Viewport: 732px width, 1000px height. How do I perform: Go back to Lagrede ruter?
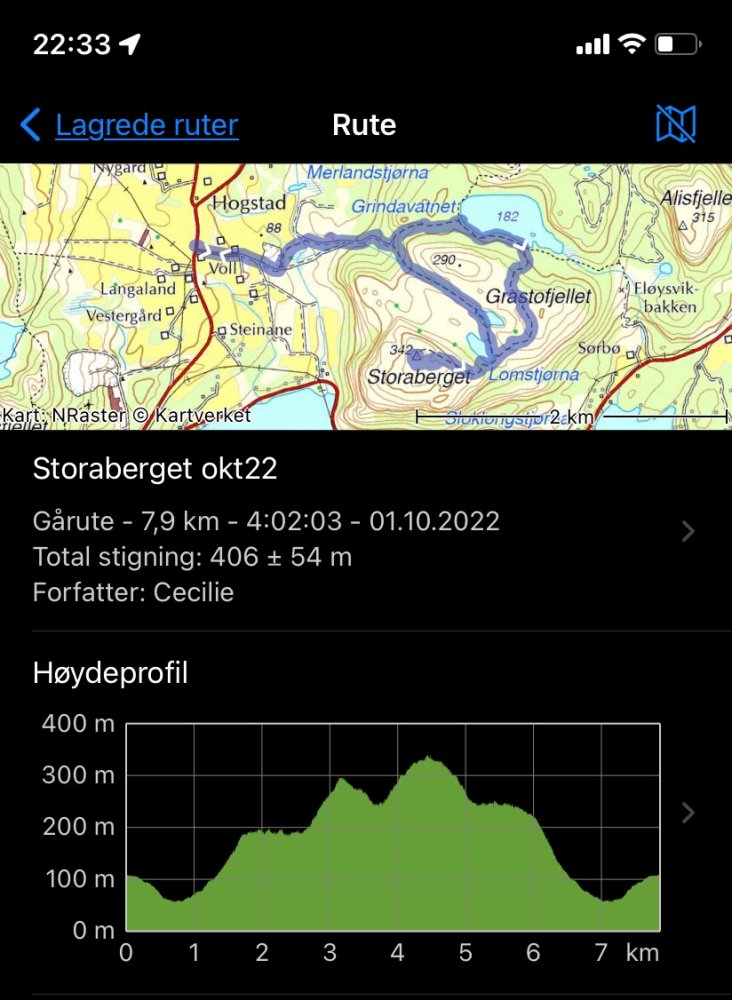[x=130, y=126]
